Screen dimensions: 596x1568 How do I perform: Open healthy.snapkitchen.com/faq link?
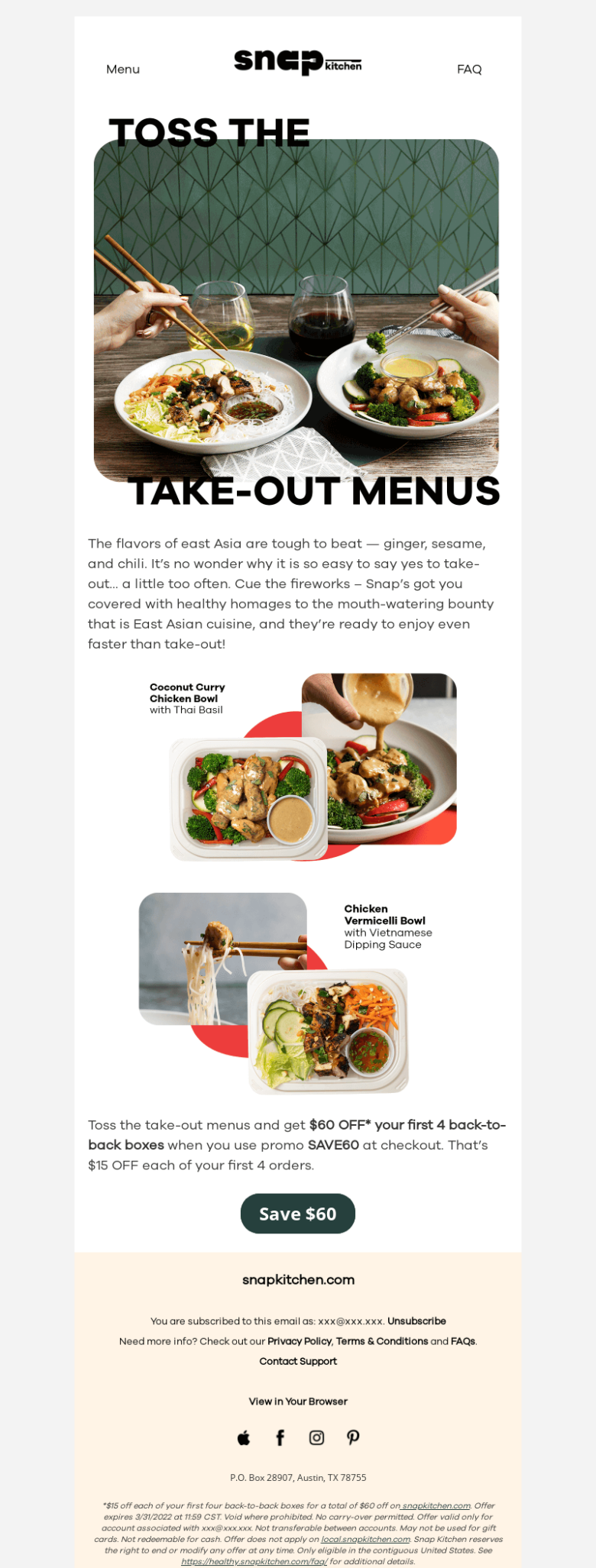[254, 1561]
